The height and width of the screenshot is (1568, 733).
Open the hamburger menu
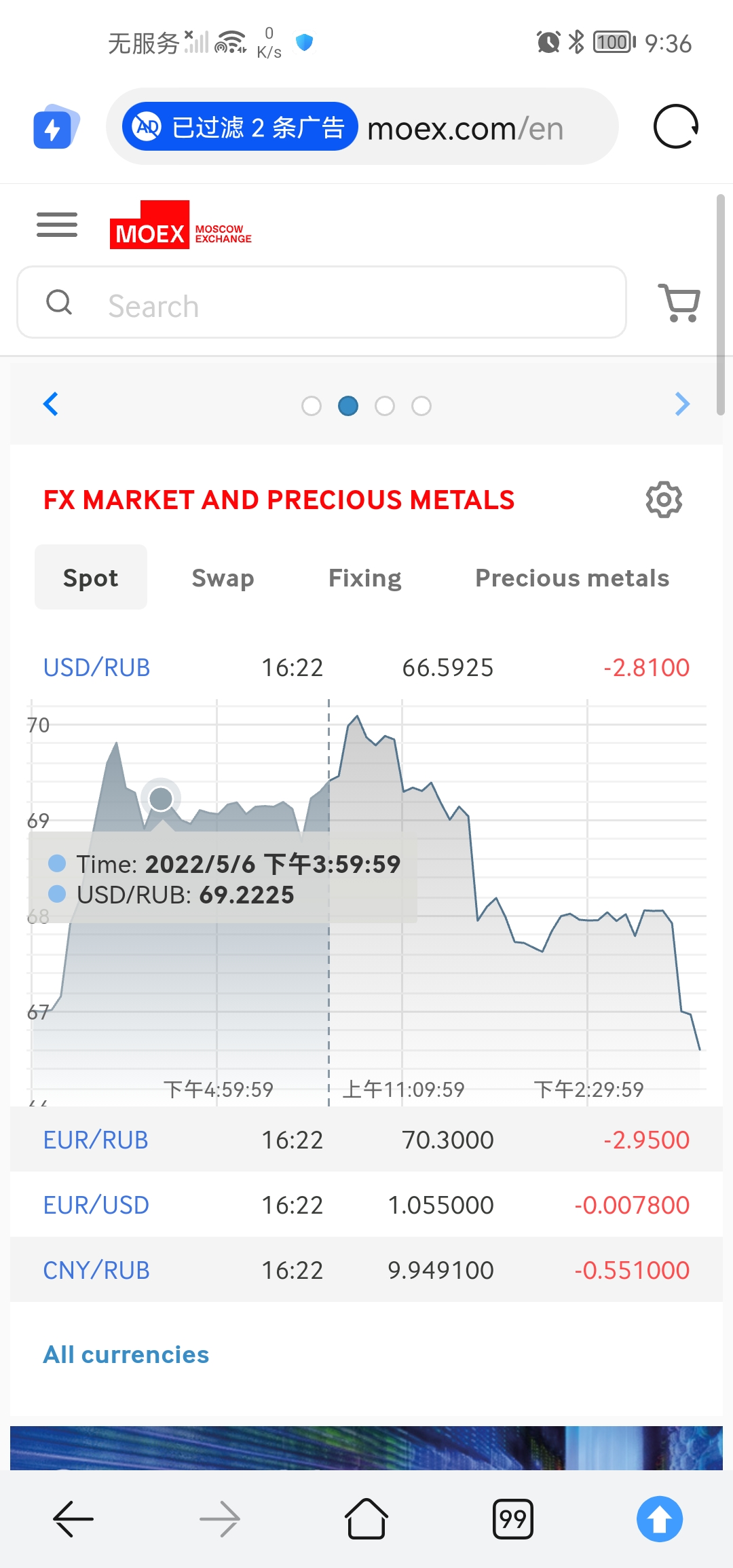tap(57, 225)
